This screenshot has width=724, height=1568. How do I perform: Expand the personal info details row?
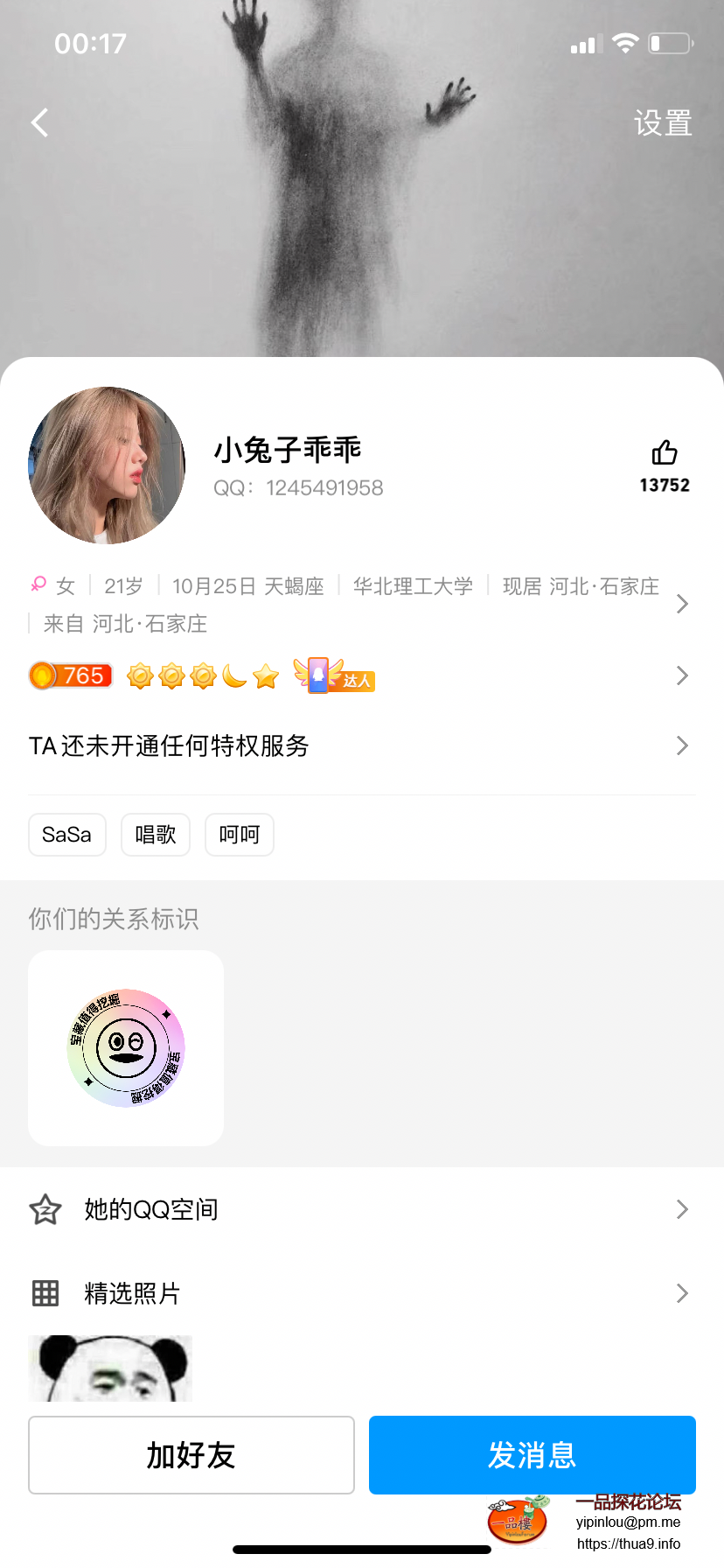click(x=682, y=604)
